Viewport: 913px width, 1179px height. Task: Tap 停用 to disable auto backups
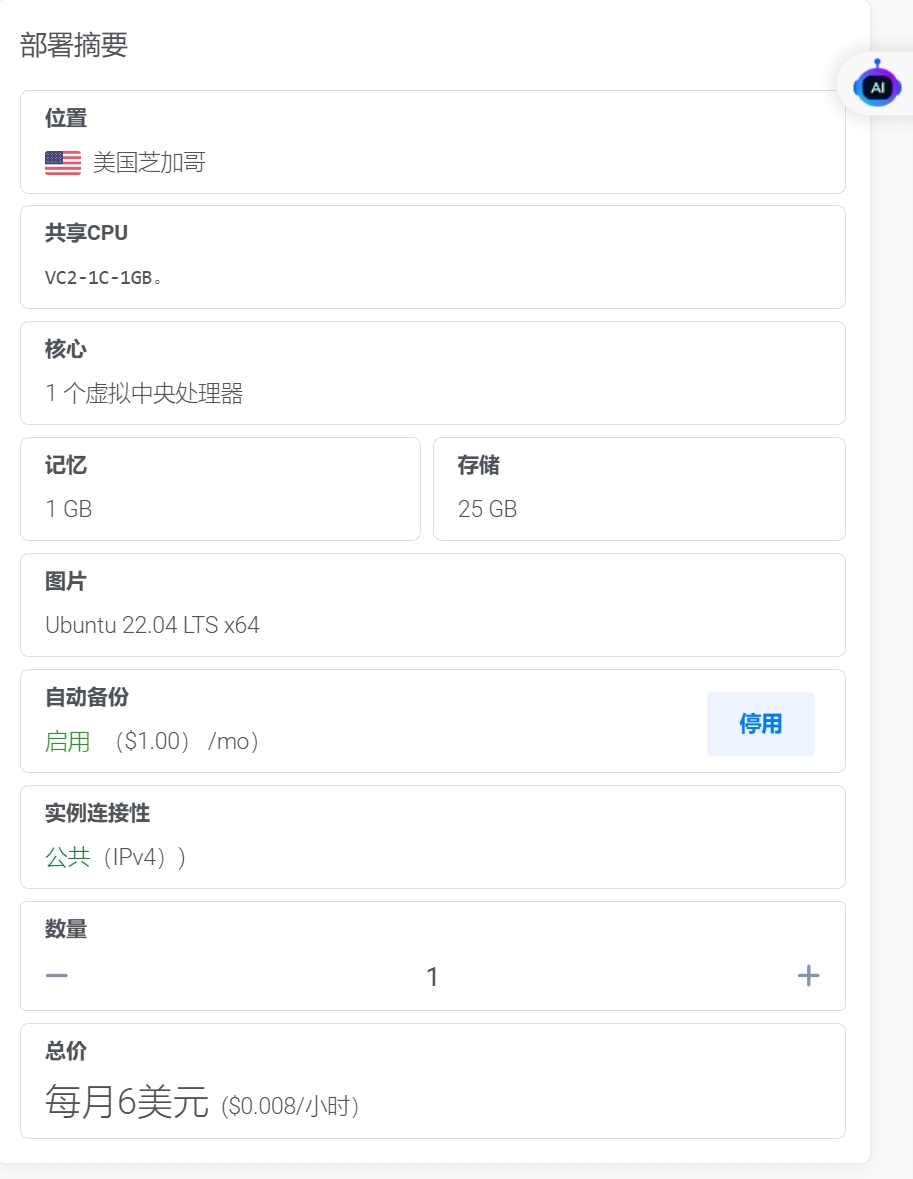point(760,724)
